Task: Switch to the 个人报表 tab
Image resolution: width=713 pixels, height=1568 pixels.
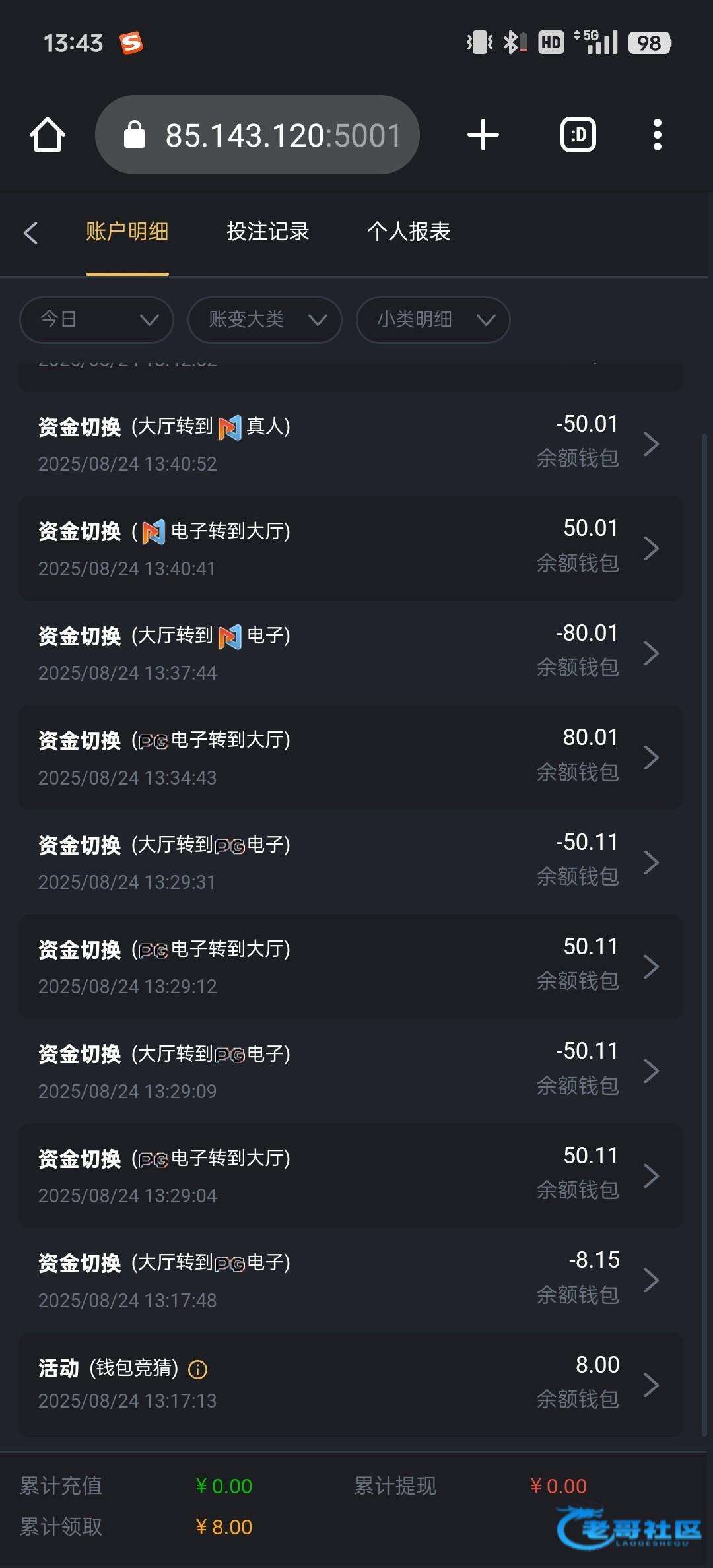Action: click(x=409, y=232)
